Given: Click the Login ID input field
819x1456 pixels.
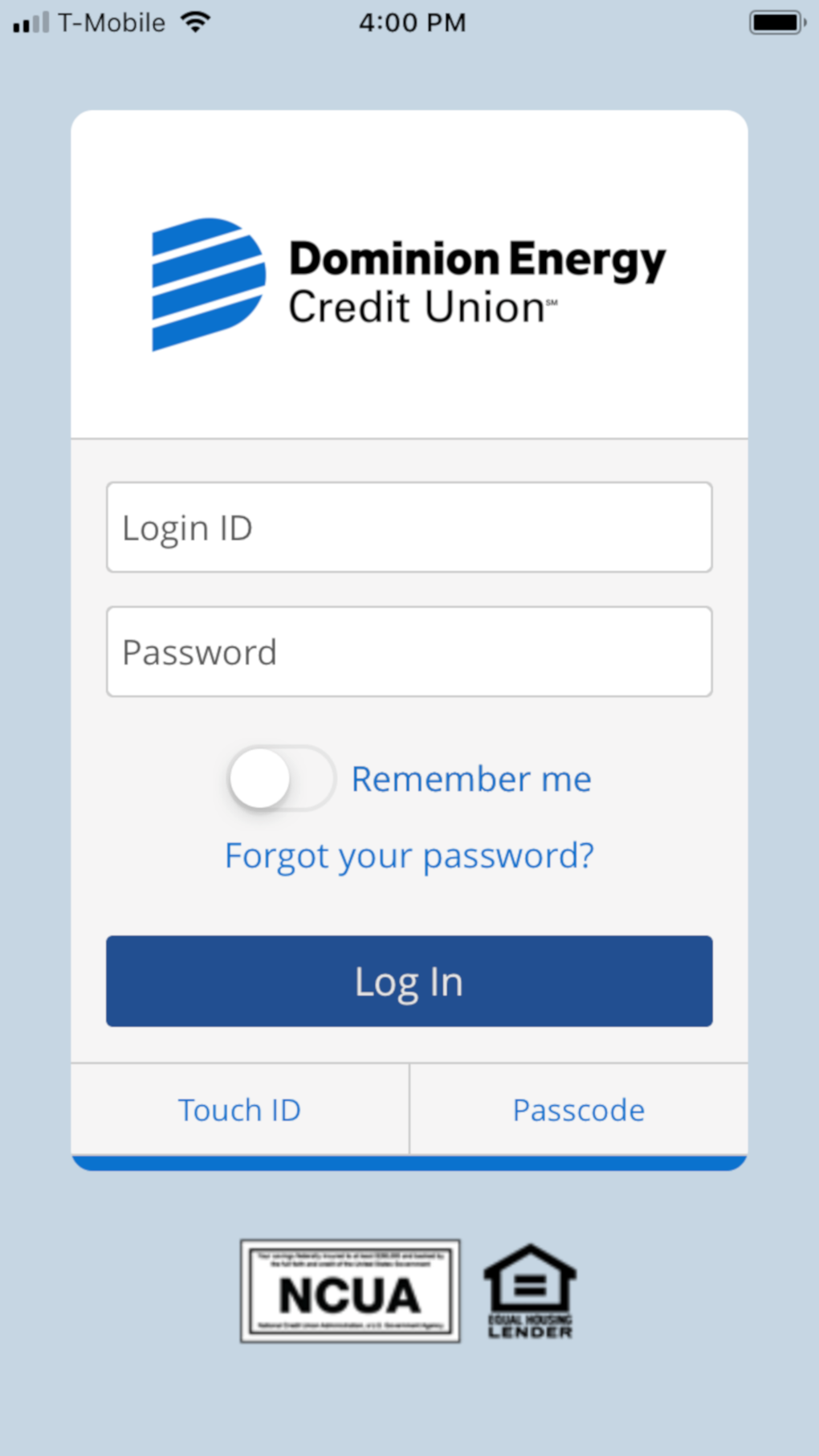Looking at the screenshot, I should tap(409, 528).
